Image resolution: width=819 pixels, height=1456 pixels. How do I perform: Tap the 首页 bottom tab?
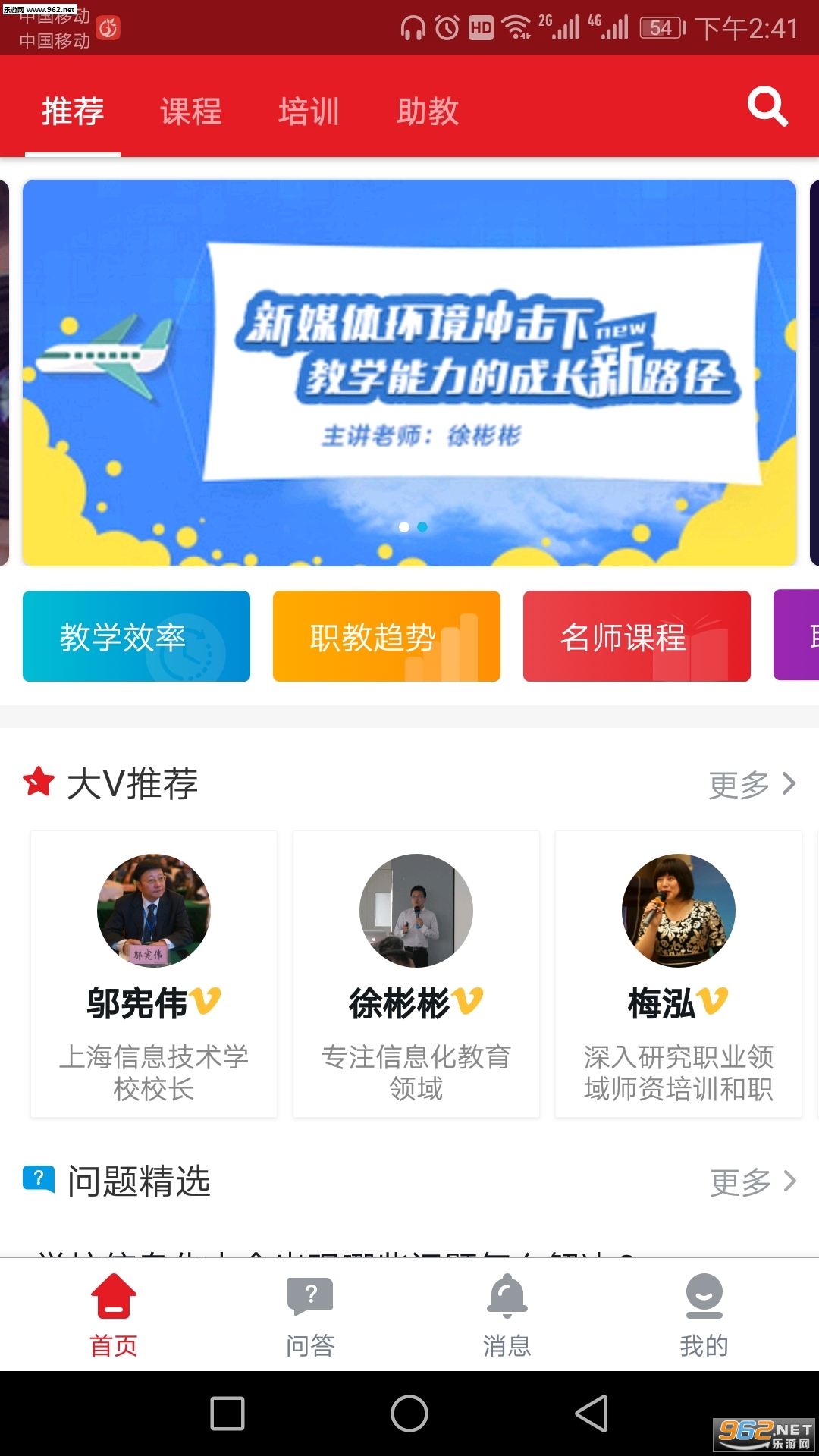click(114, 1315)
